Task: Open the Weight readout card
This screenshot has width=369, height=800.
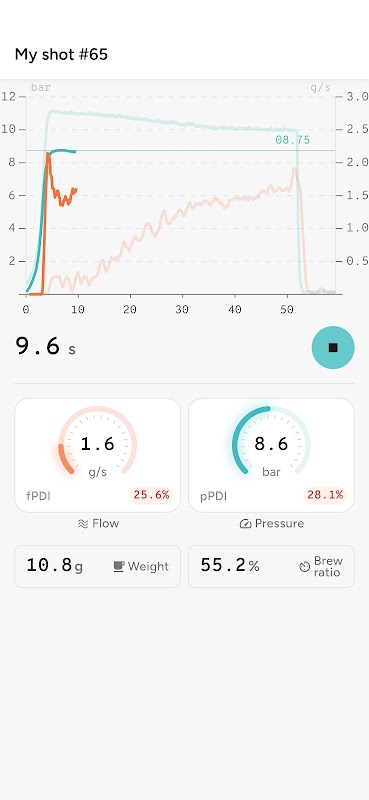Action: [97, 566]
